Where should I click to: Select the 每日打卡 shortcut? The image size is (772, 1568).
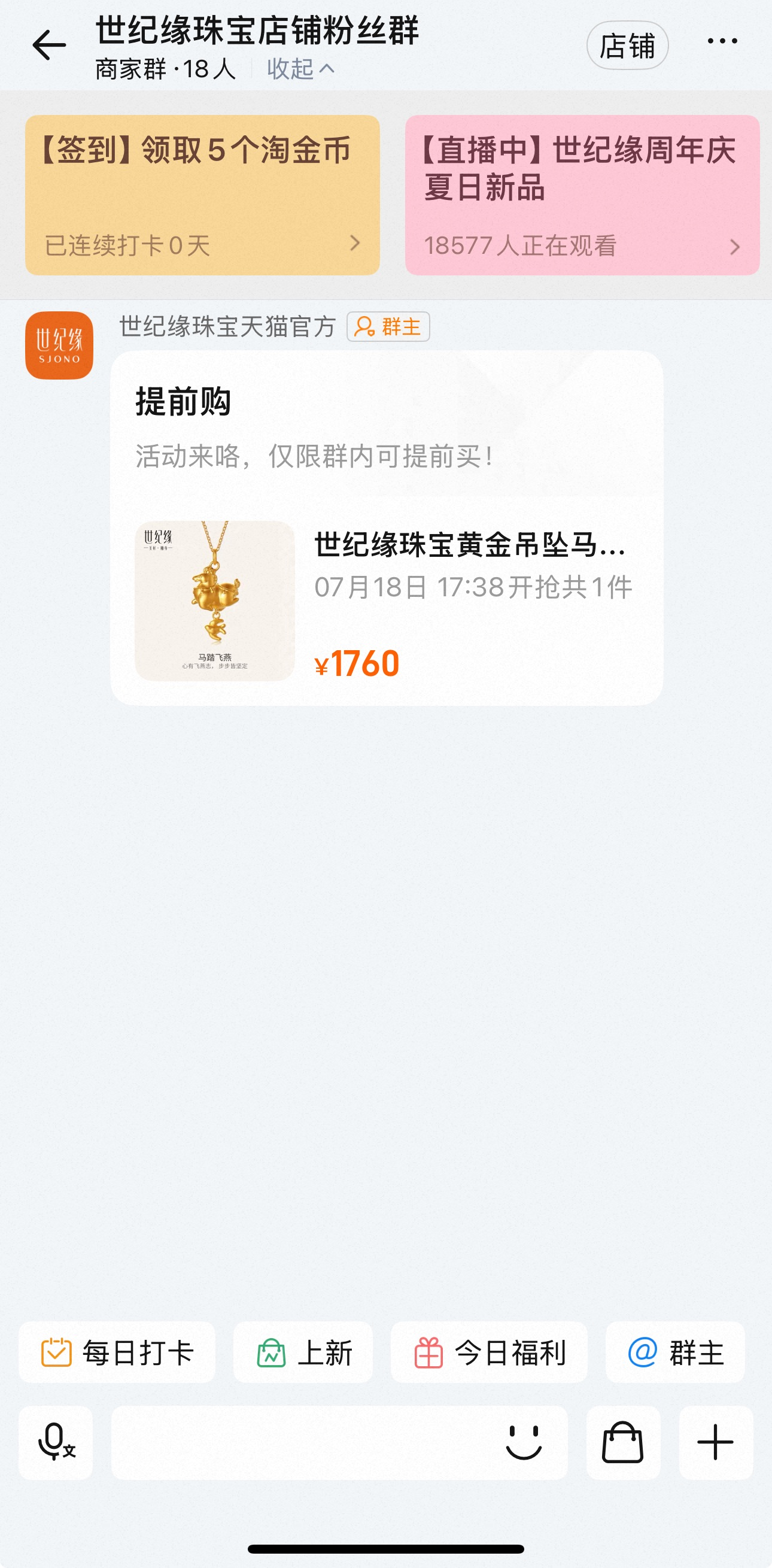[x=117, y=1352]
